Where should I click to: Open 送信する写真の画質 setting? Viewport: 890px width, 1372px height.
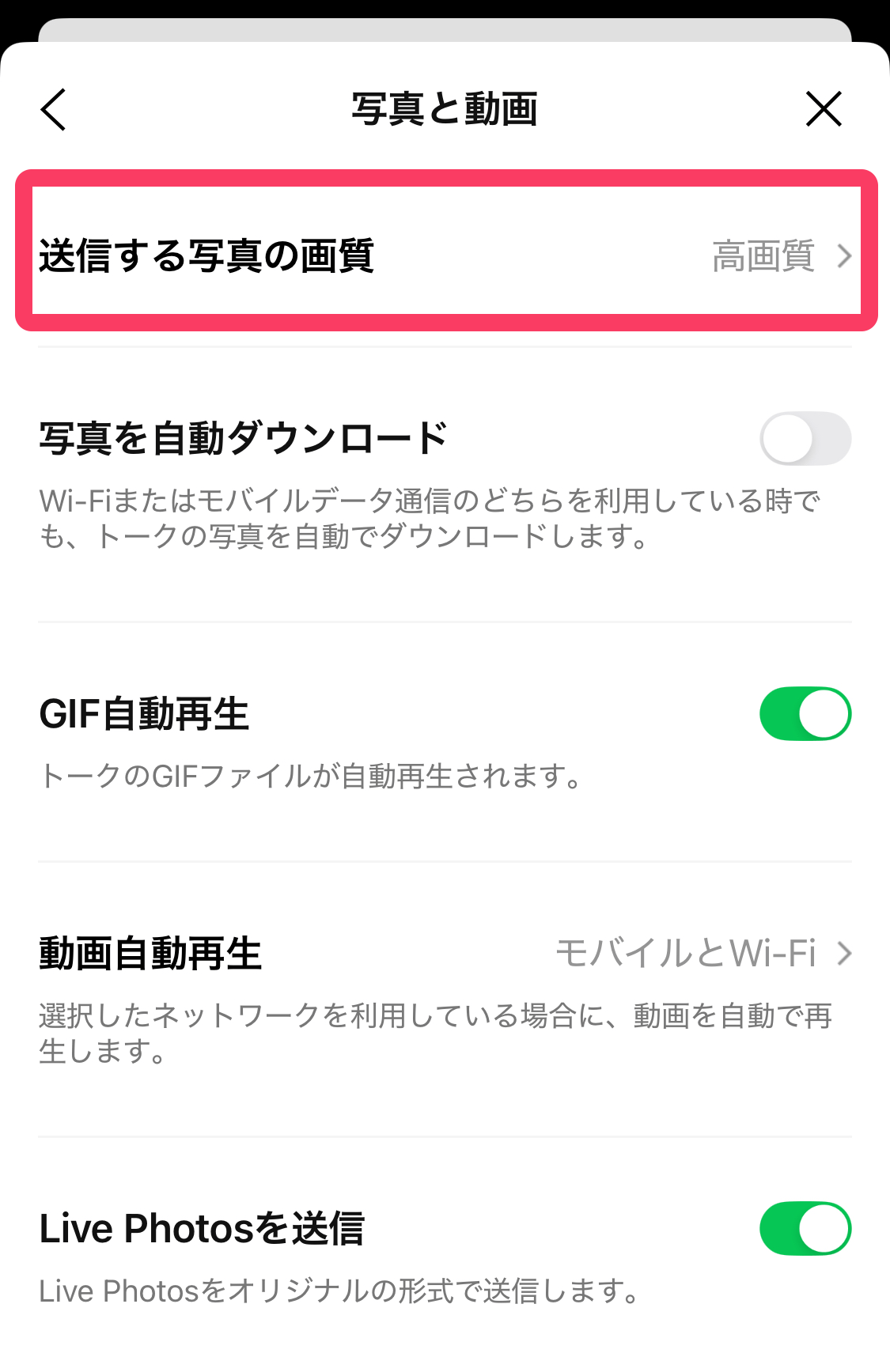[x=445, y=256]
